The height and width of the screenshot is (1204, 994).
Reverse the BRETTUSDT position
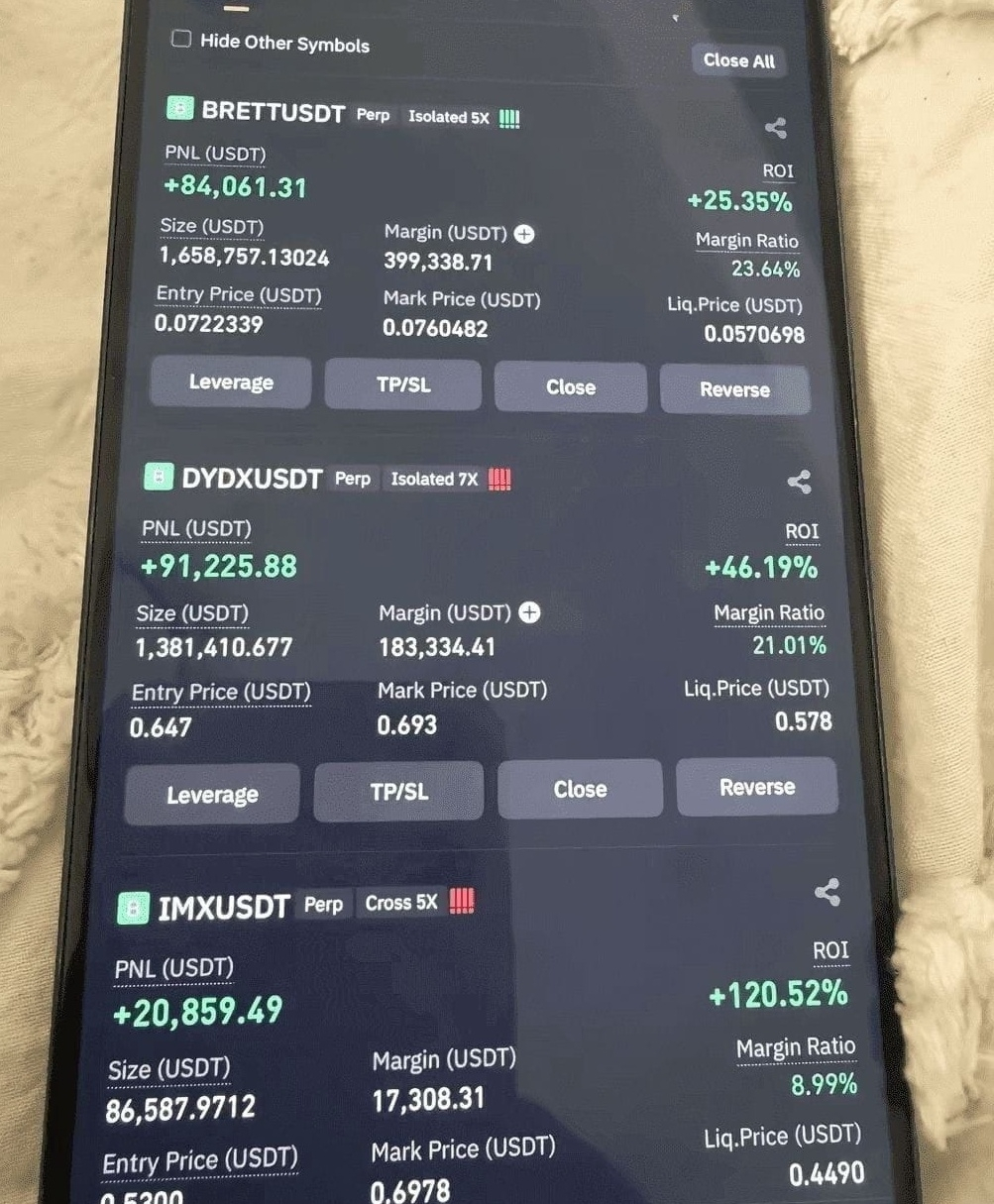tap(734, 389)
